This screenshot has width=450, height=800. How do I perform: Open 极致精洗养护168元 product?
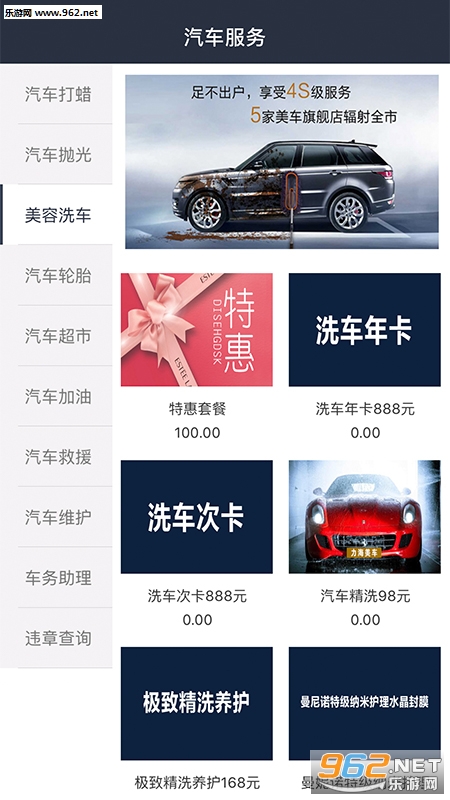[196, 719]
